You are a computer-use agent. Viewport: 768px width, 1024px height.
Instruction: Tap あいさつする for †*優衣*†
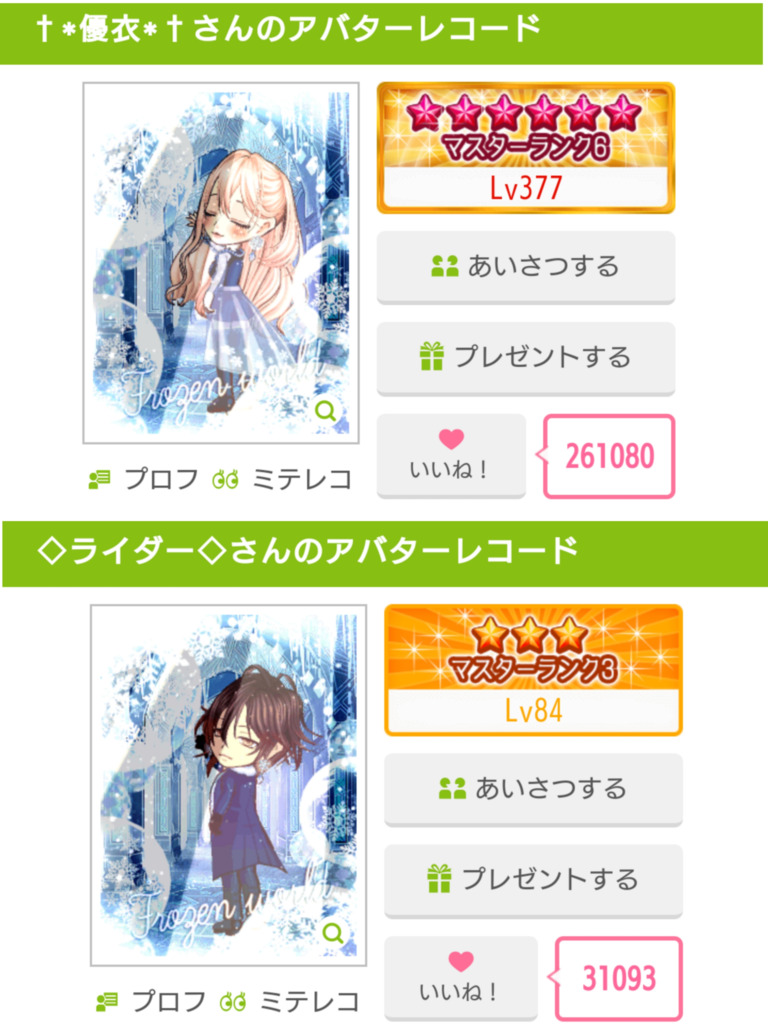(x=525, y=266)
